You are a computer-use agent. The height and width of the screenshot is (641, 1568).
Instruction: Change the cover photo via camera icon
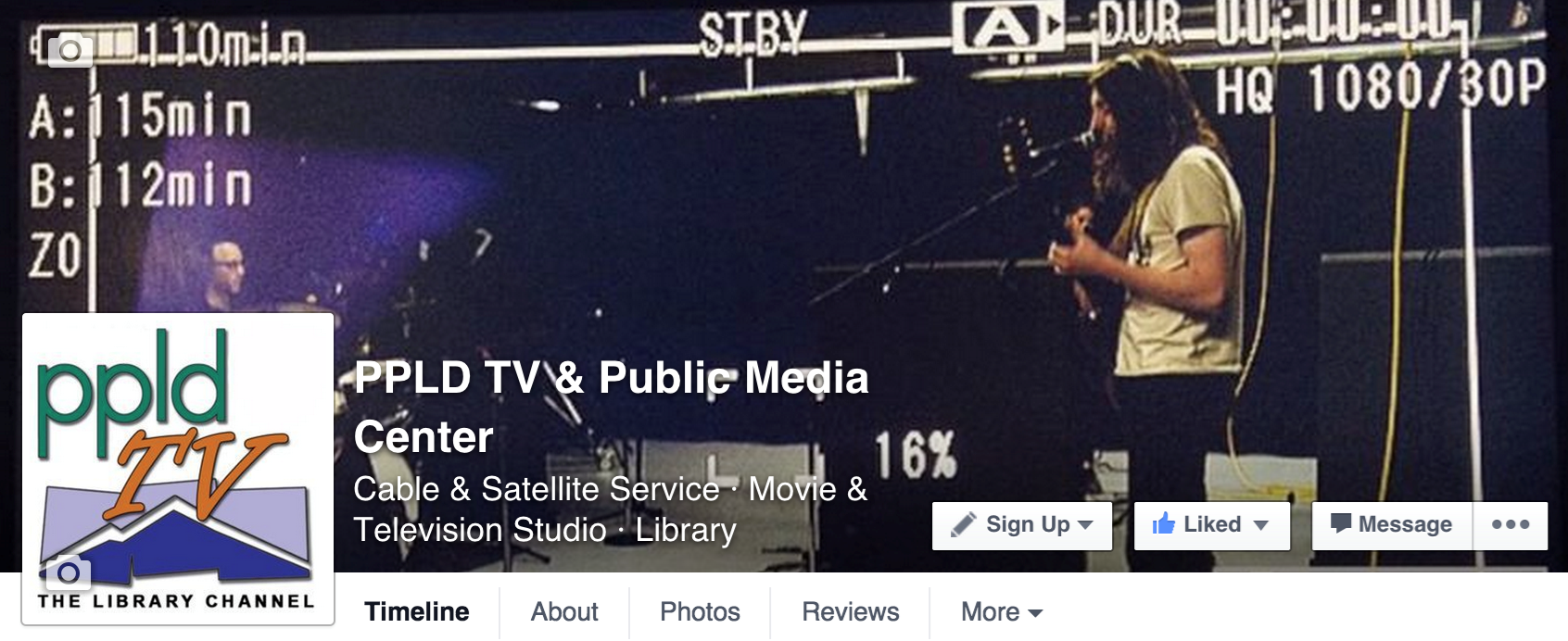click(x=70, y=49)
